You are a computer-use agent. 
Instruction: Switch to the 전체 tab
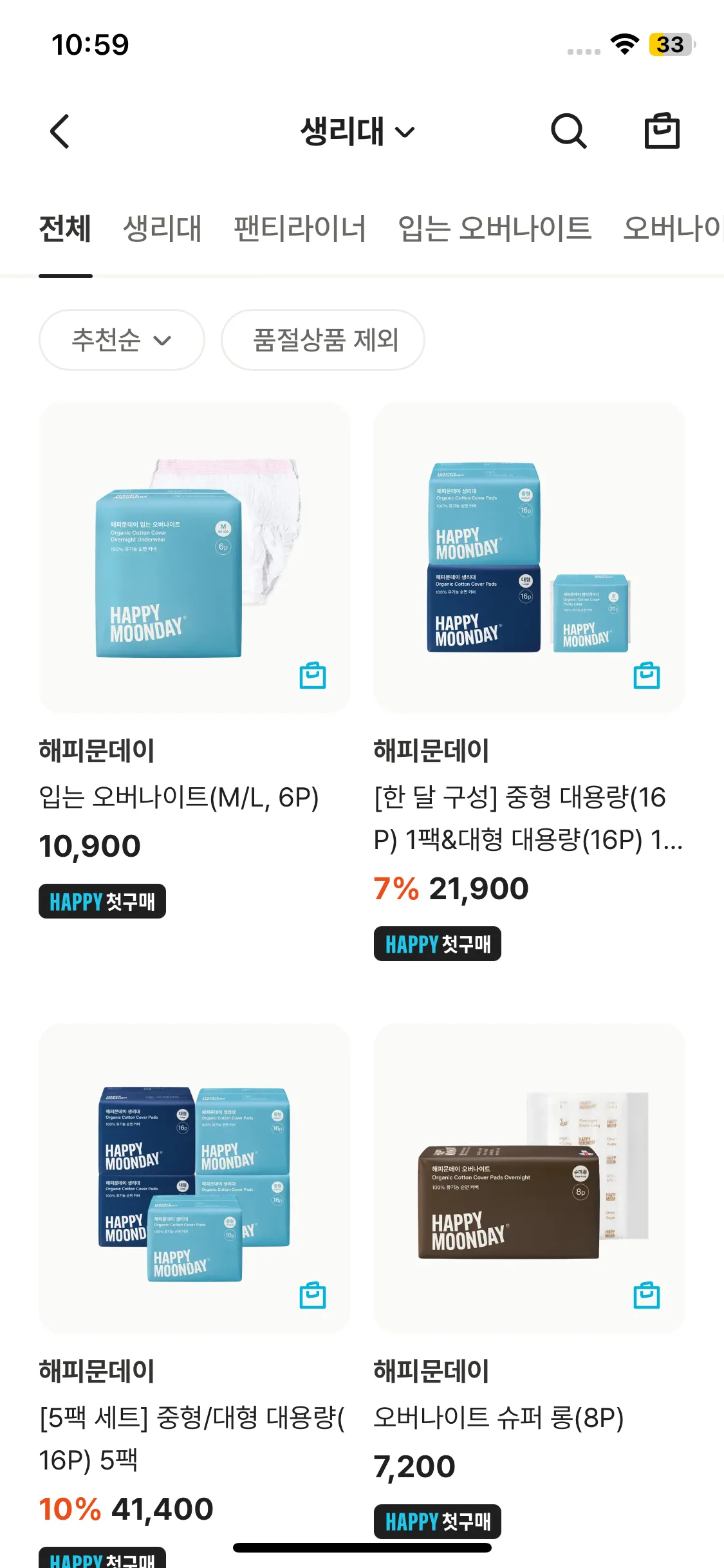65,229
